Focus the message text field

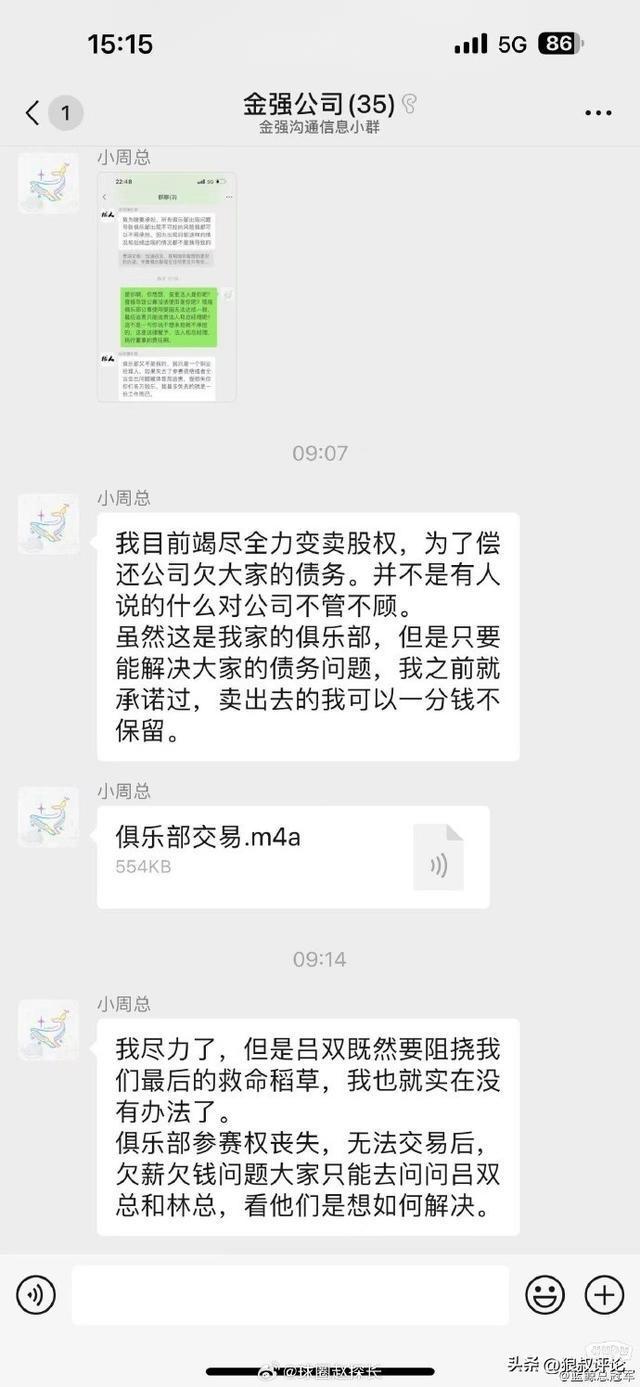[x=290, y=1295]
